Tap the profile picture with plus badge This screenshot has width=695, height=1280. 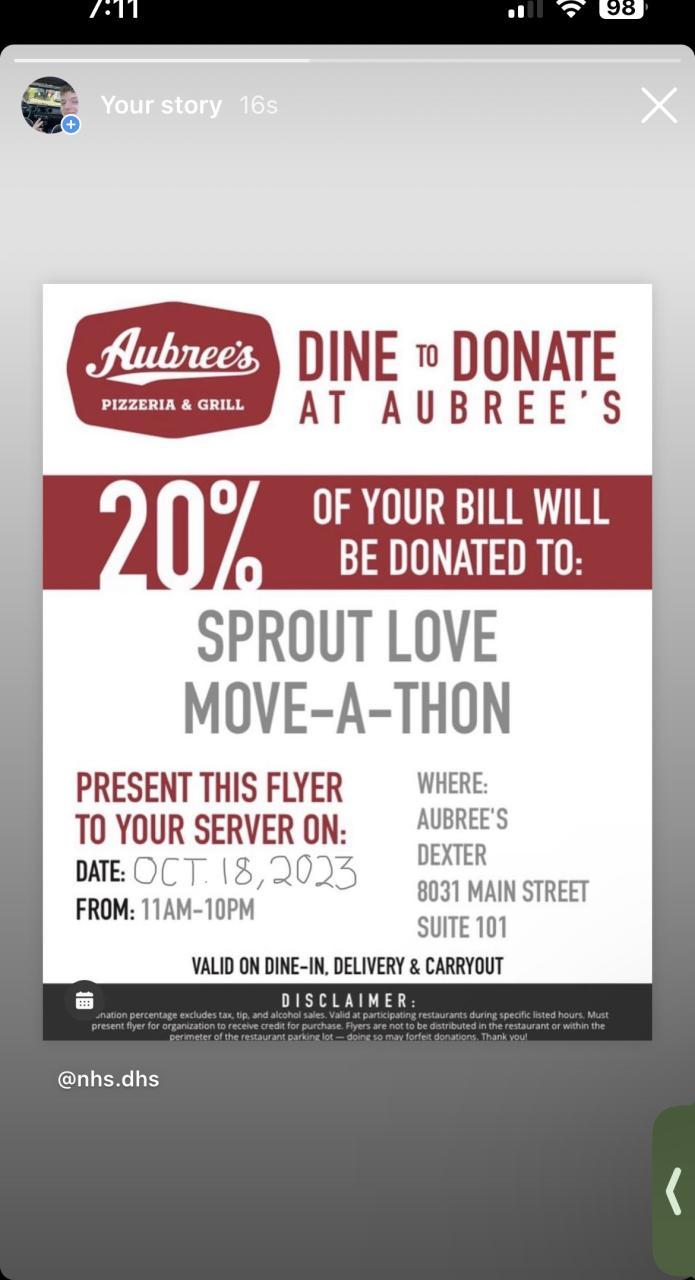coord(50,105)
